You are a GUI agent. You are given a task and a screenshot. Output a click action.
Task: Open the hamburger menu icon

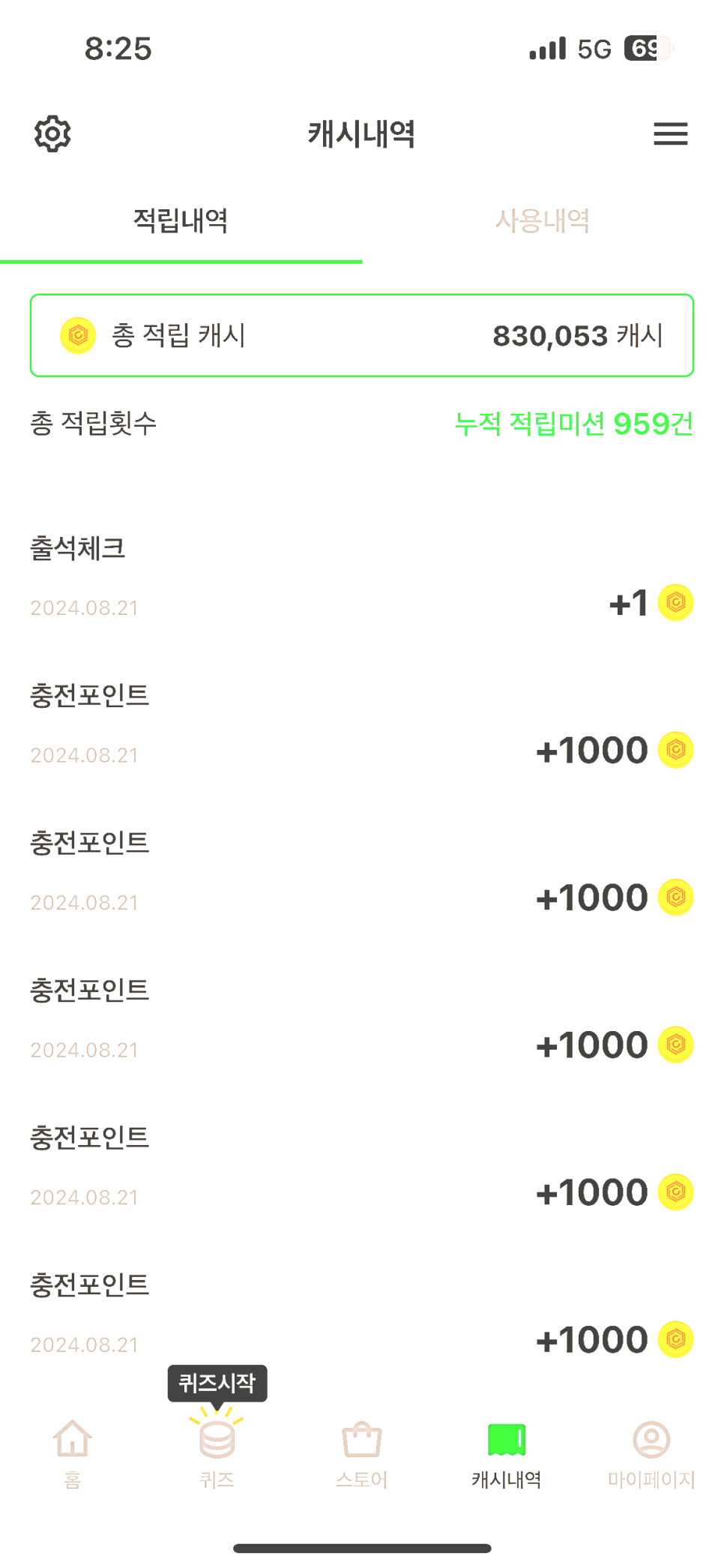pyautogui.click(x=669, y=133)
